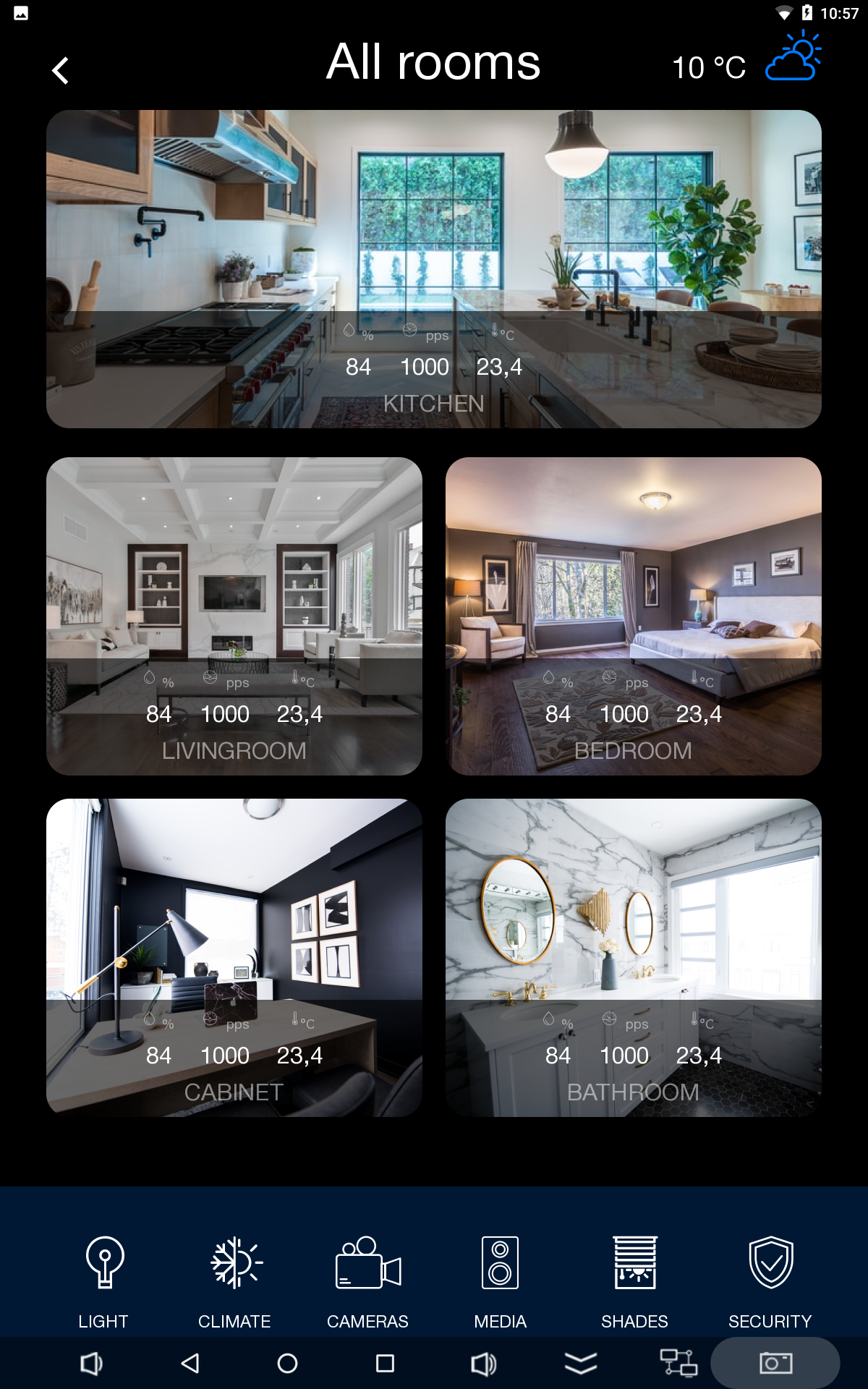This screenshot has width=868, height=1389.
Task: Tap the system home button
Action: 287,1364
